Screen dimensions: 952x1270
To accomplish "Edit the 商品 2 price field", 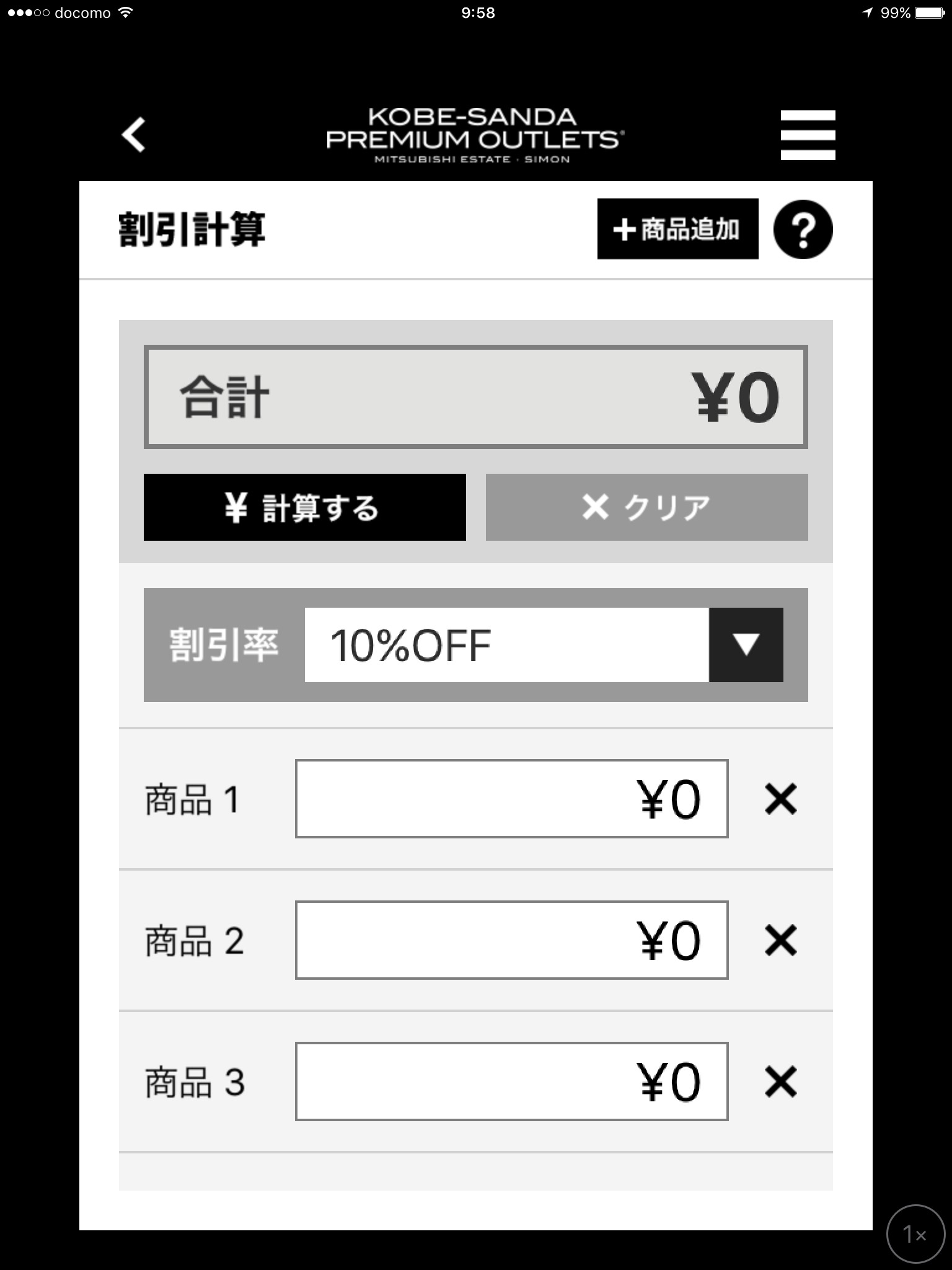I will pos(511,940).
